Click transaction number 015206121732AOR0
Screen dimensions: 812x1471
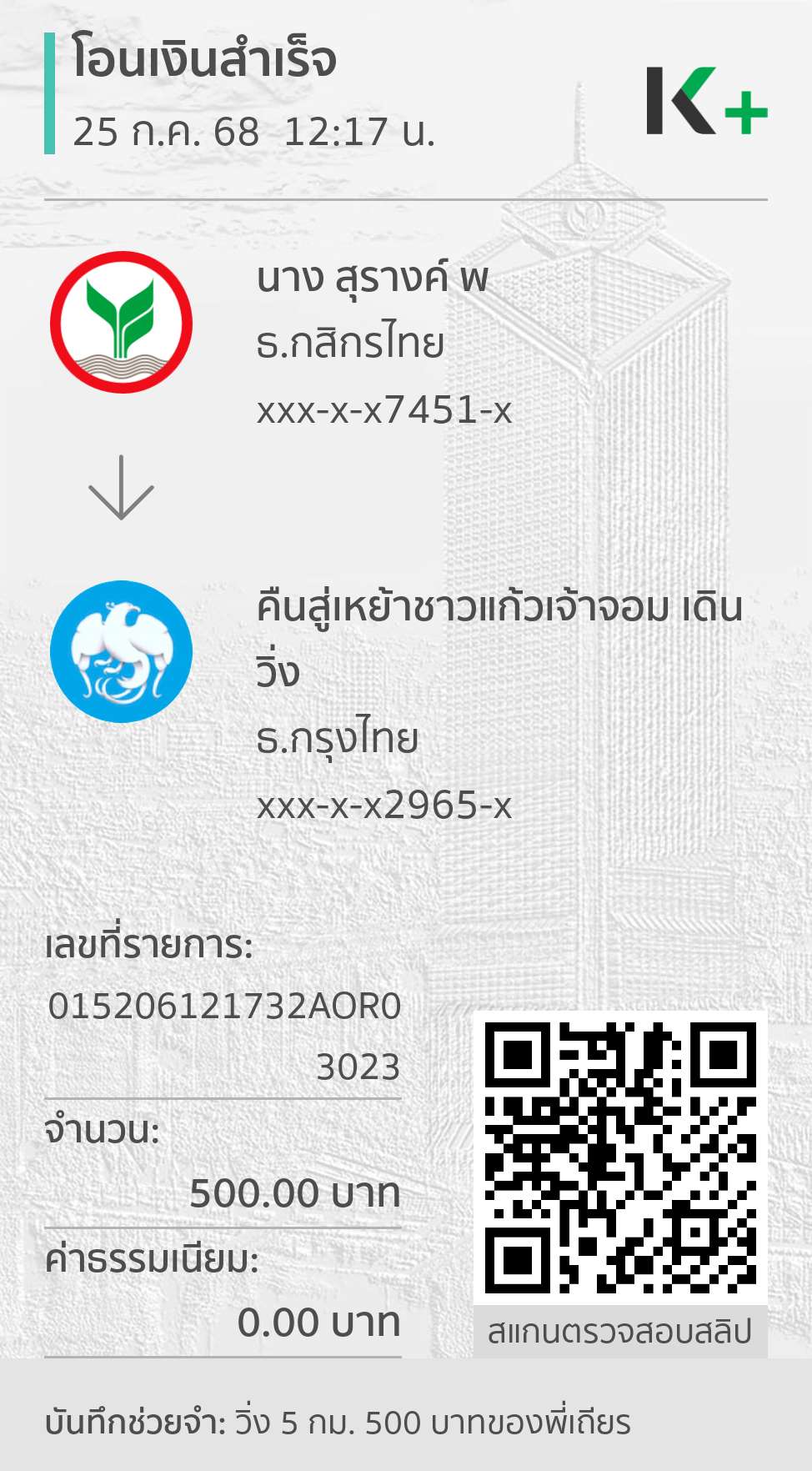tap(225, 1007)
